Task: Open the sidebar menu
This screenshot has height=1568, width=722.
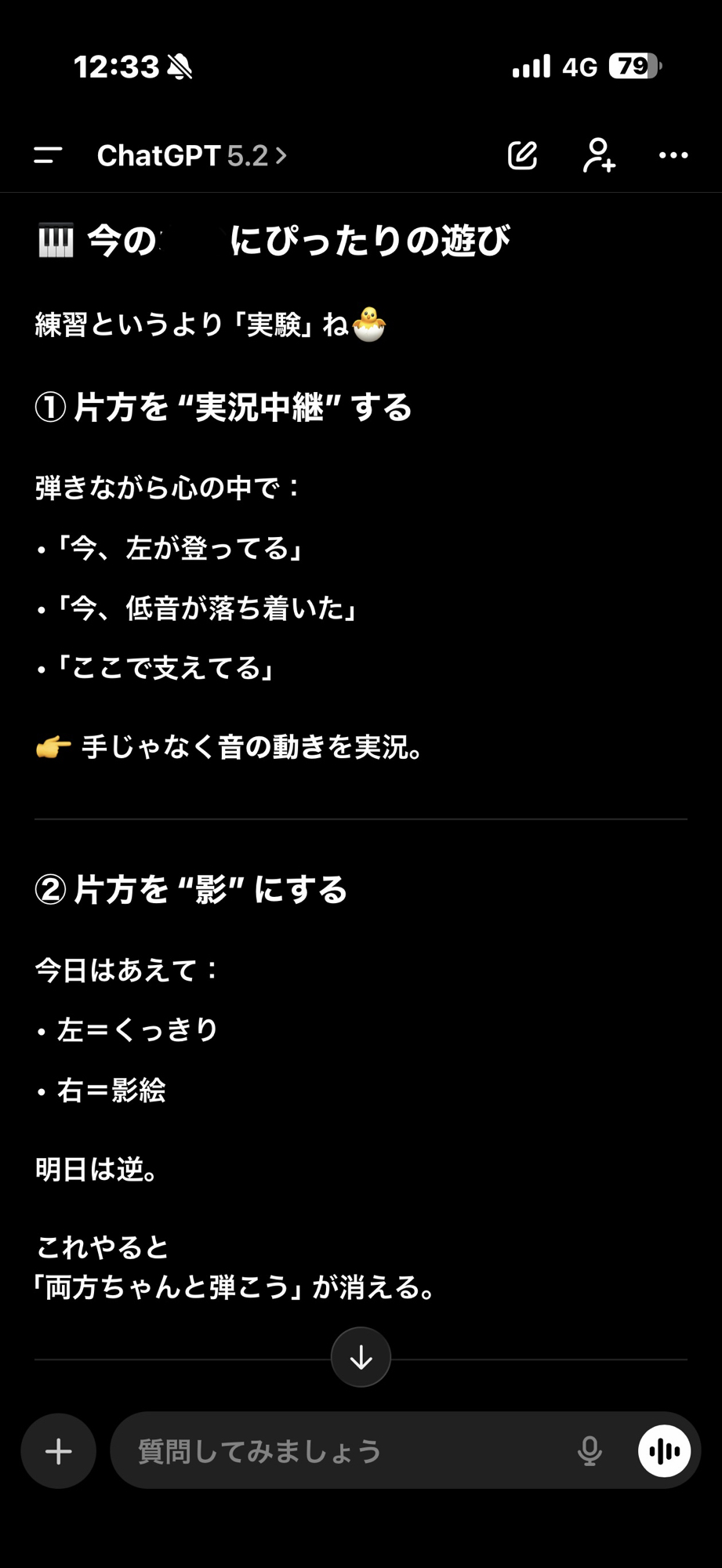Action: 48,155
